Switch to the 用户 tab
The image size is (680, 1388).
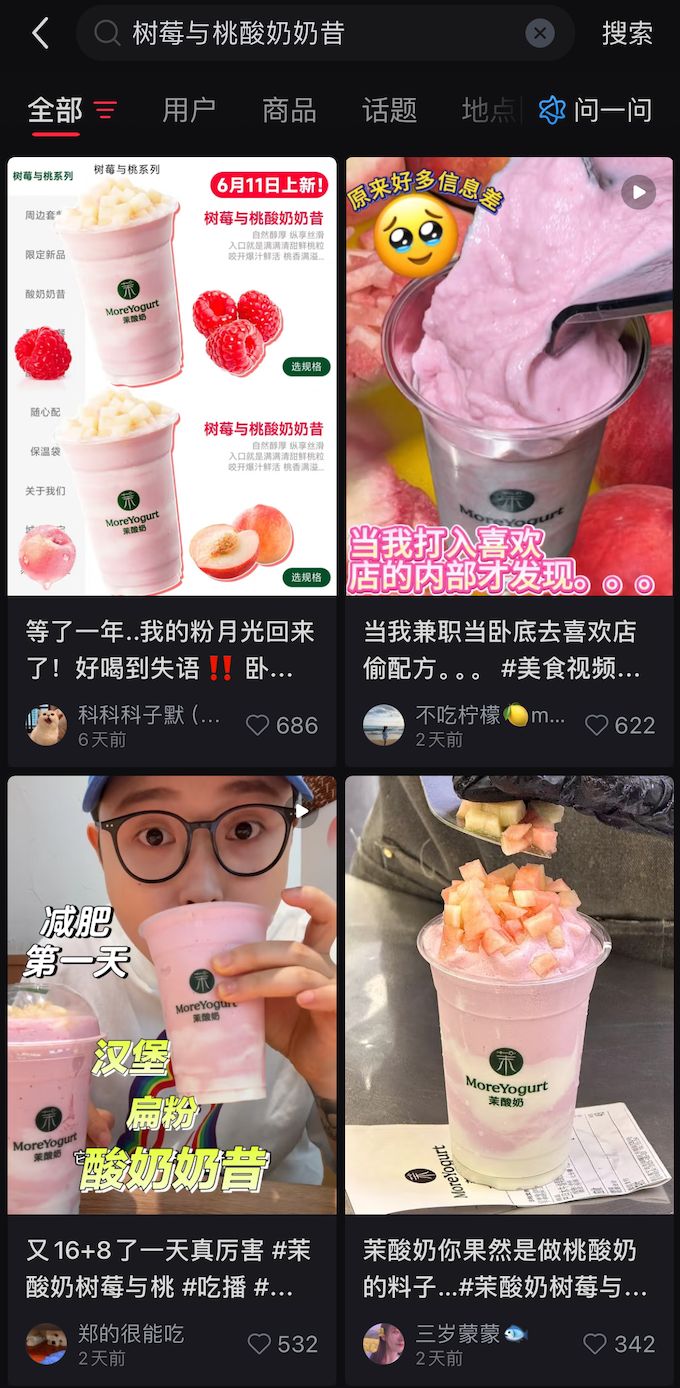[x=189, y=110]
